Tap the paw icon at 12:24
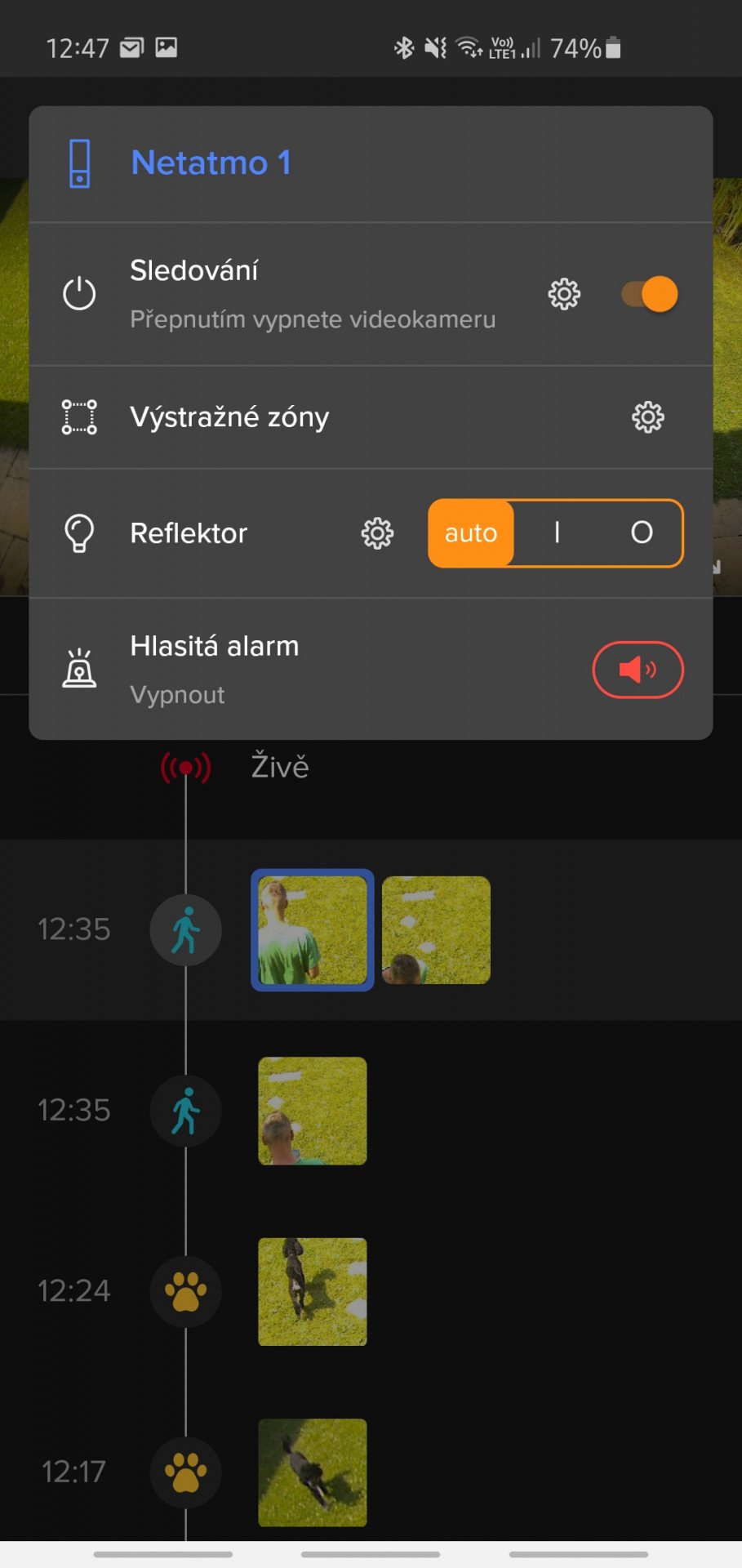The height and width of the screenshot is (1568, 742). [x=186, y=1292]
